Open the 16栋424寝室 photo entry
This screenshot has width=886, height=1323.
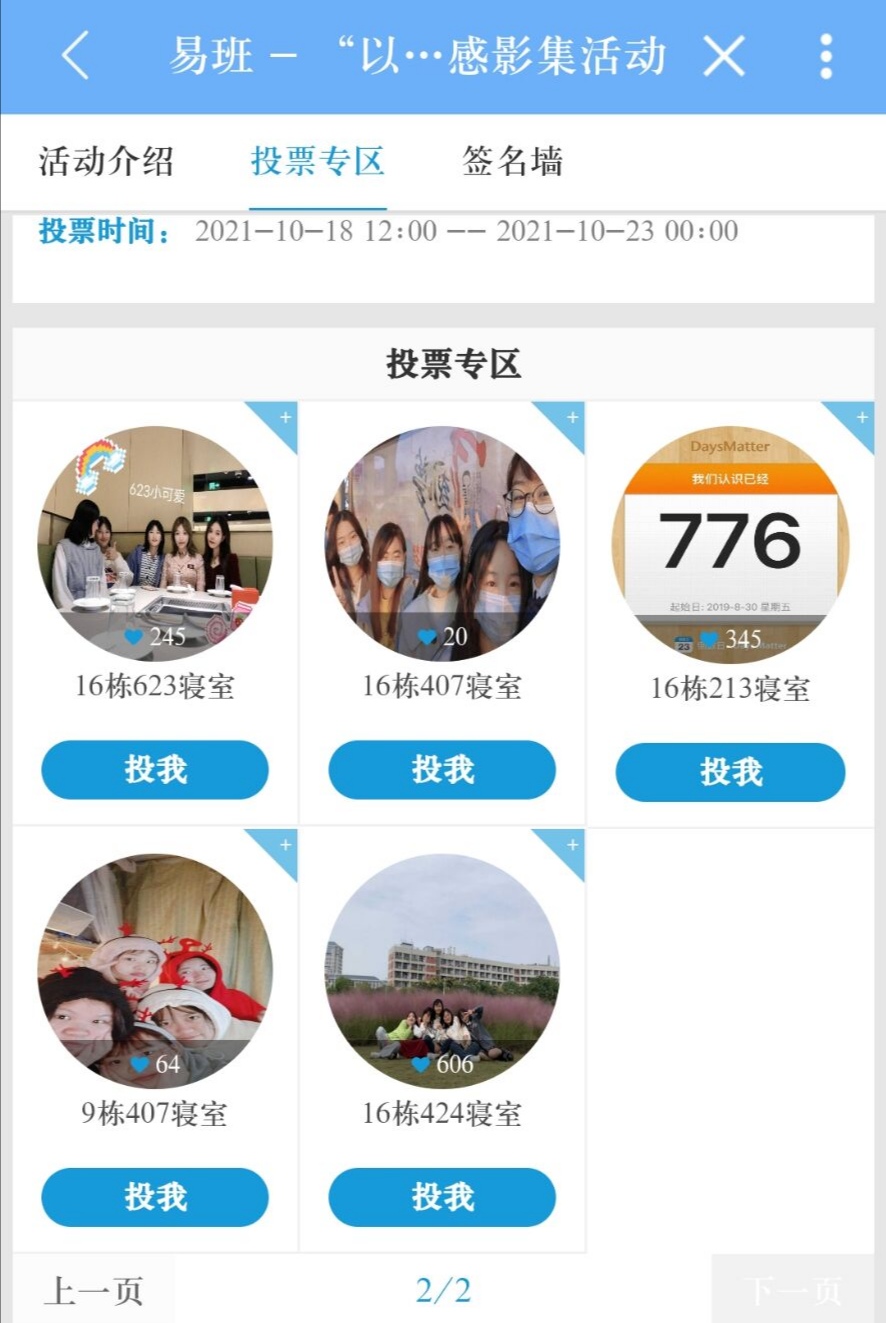point(442,970)
